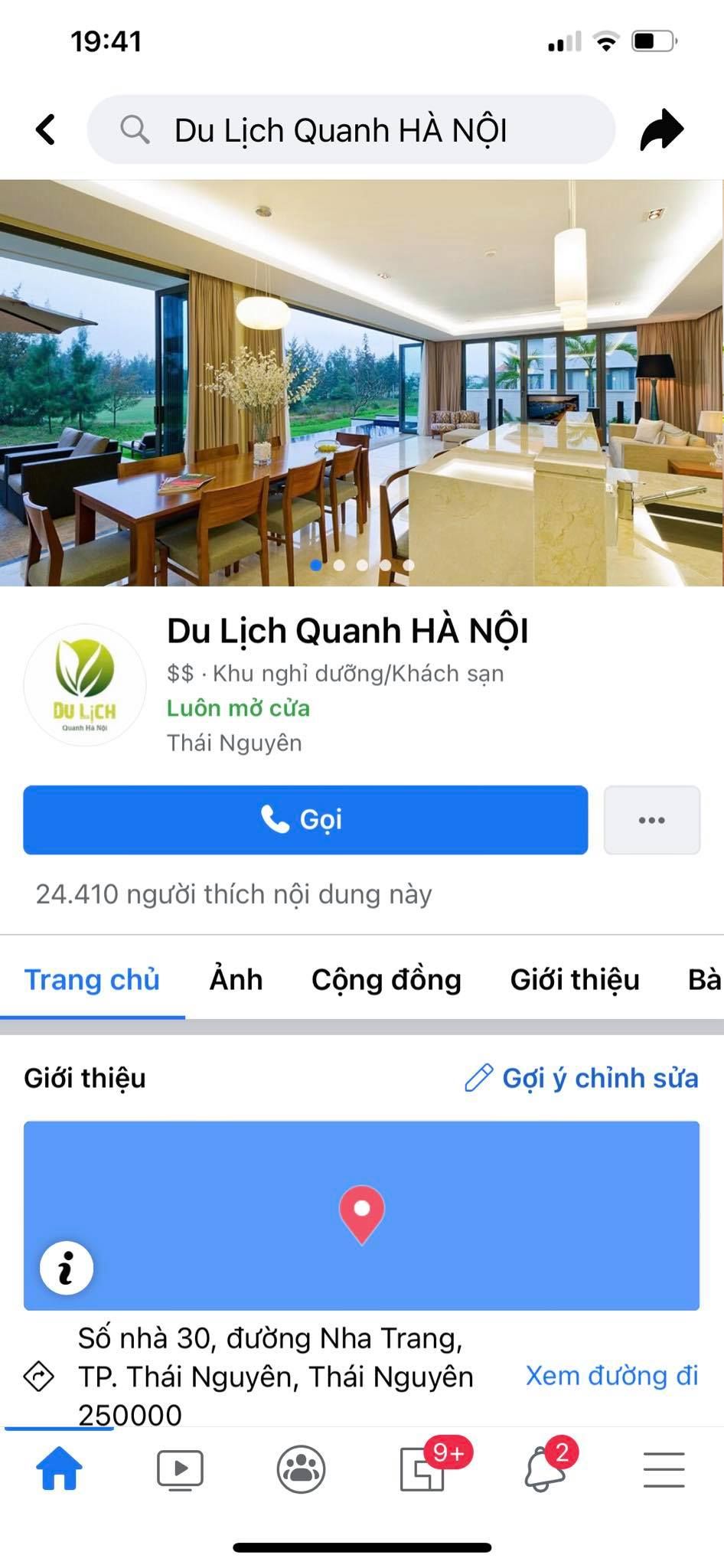Viewport: 724px width, 1568px height.
Task: Call the page with the Gọi button
Action: coord(305,820)
